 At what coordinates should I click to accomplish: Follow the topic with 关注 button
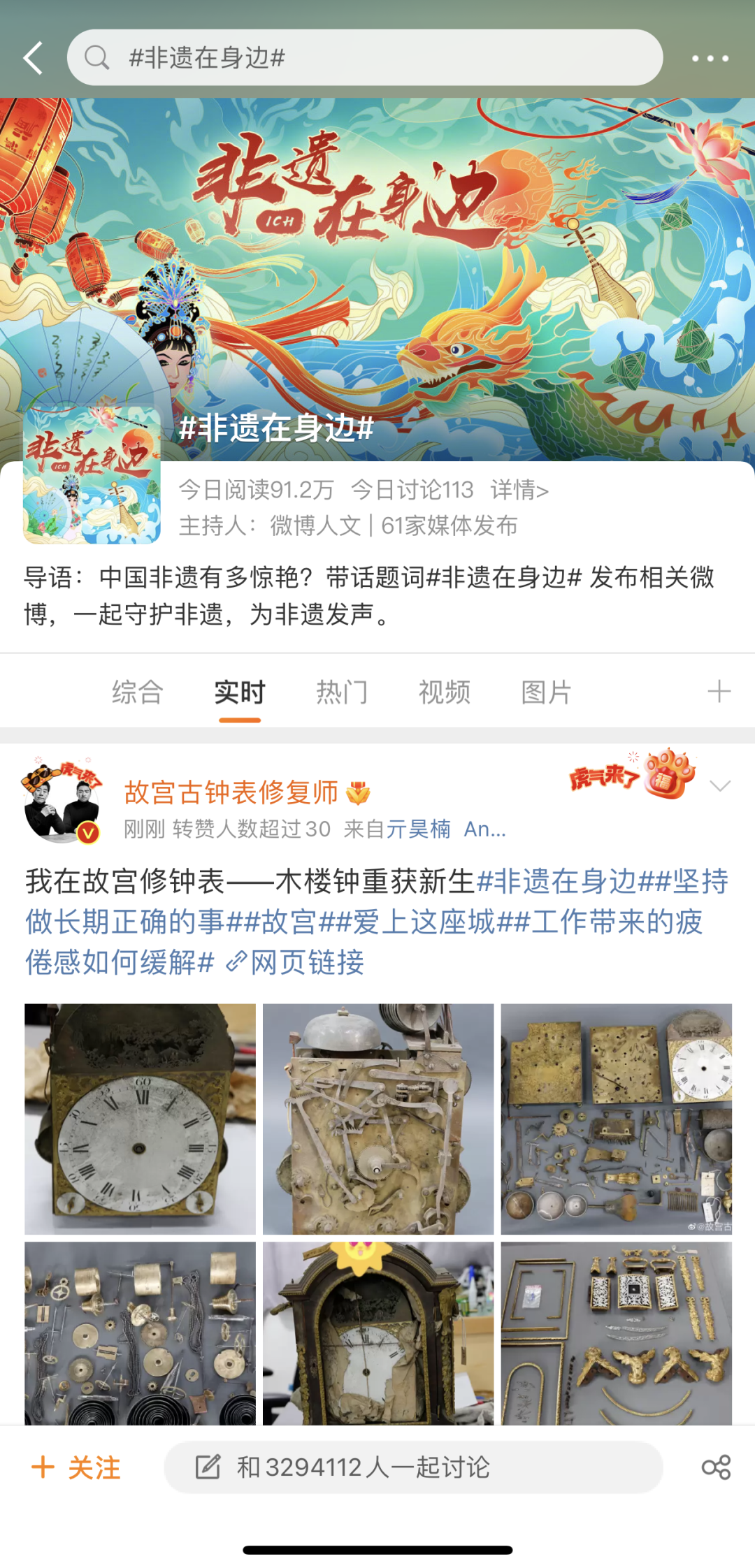(x=77, y=1467)
